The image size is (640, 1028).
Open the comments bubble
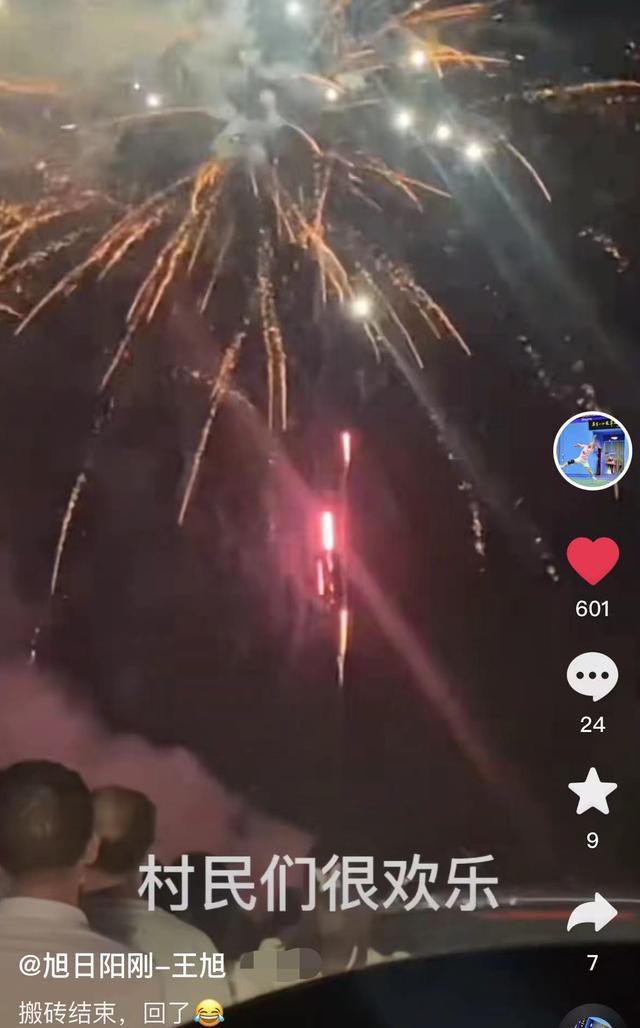[592, 676]
